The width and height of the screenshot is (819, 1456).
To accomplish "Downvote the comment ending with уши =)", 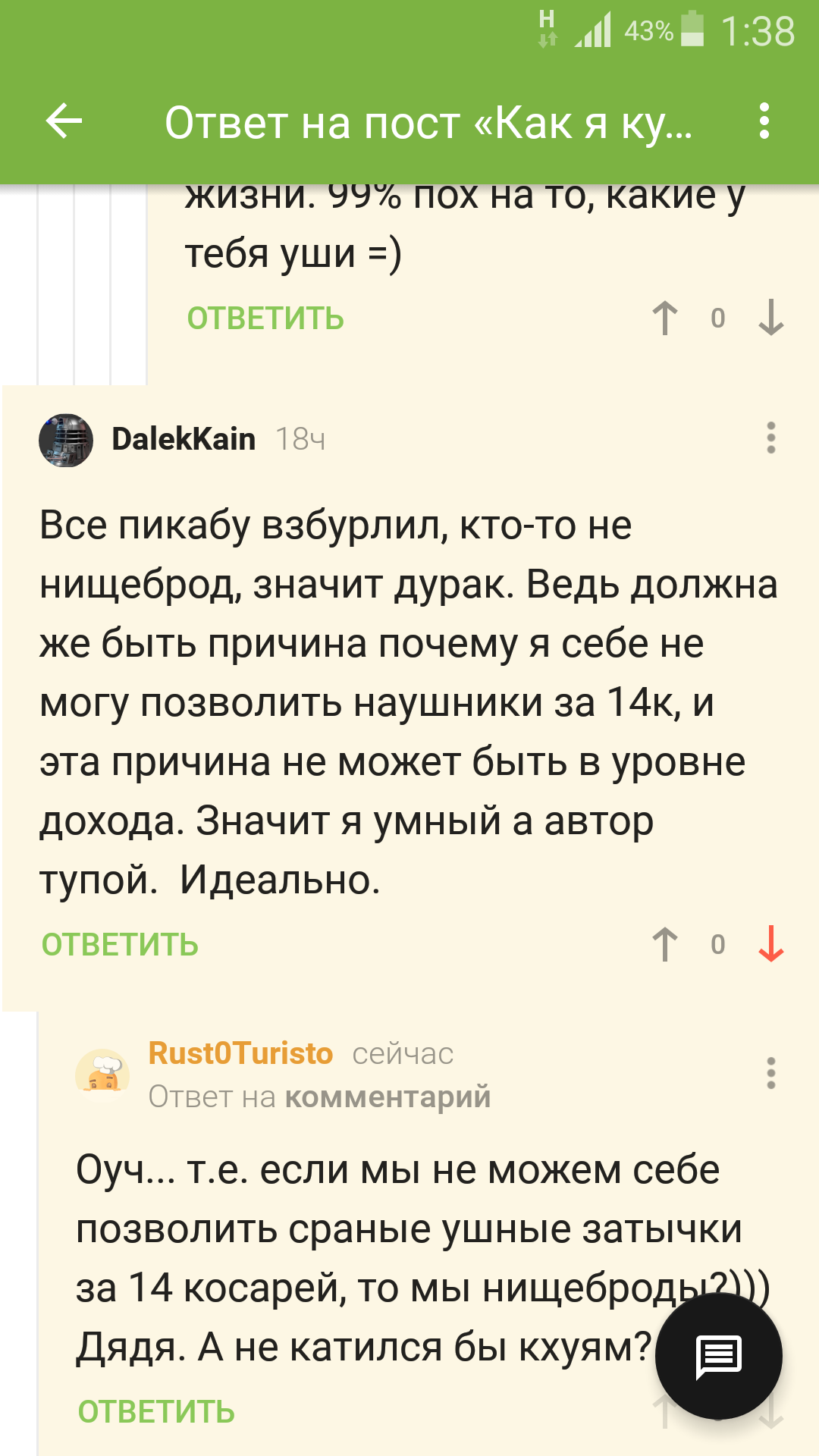I will (770, 318).
